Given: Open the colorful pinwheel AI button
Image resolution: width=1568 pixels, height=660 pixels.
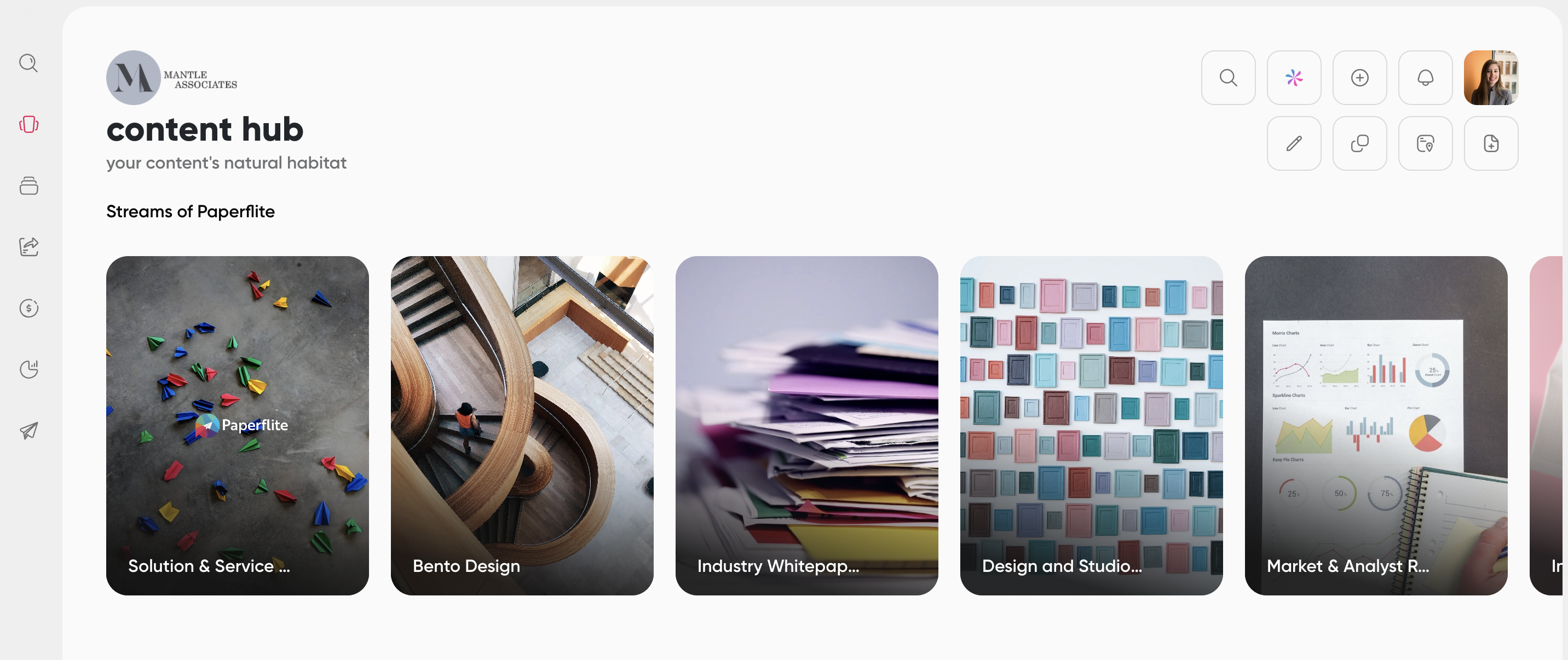Looking at the screenshot, I should [1294, 78].
